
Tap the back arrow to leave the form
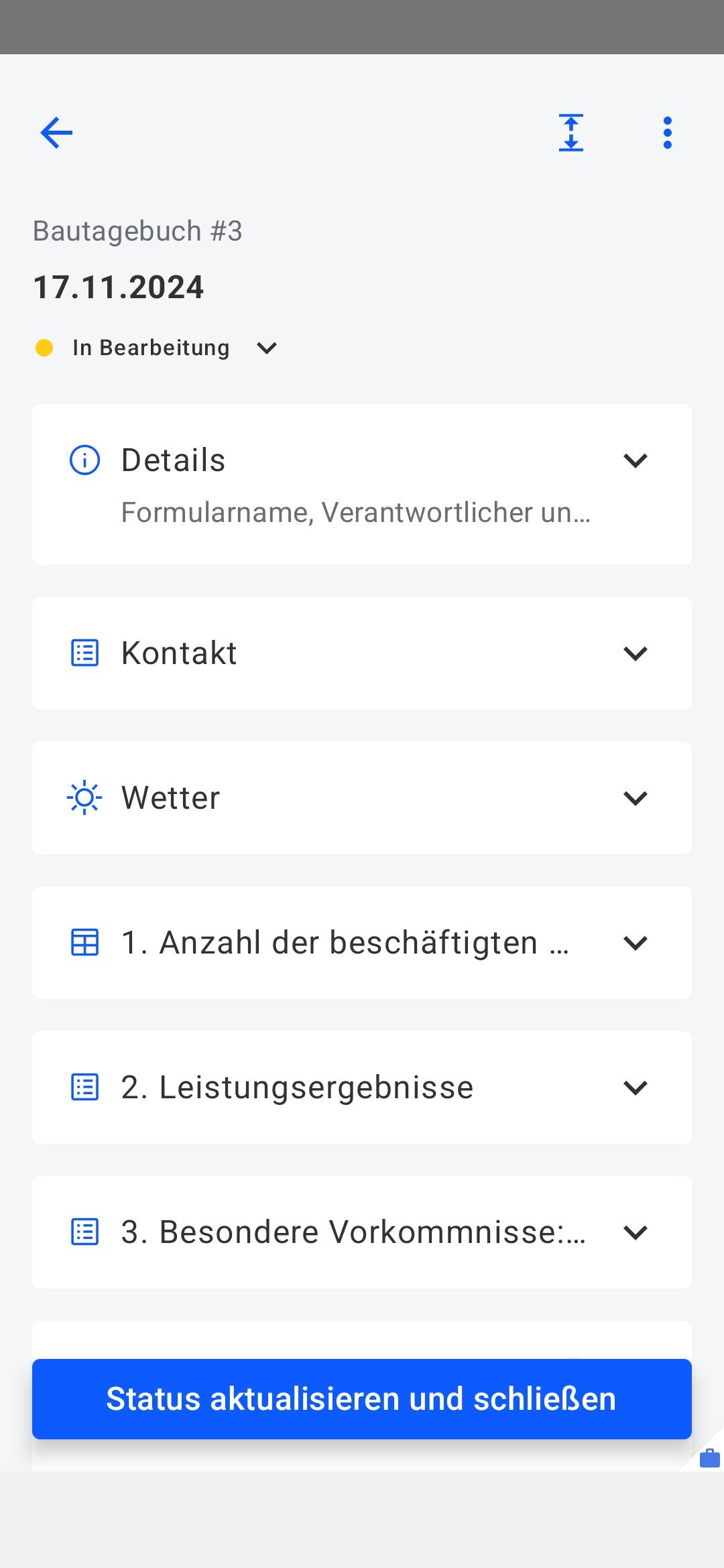coord(56,132)
